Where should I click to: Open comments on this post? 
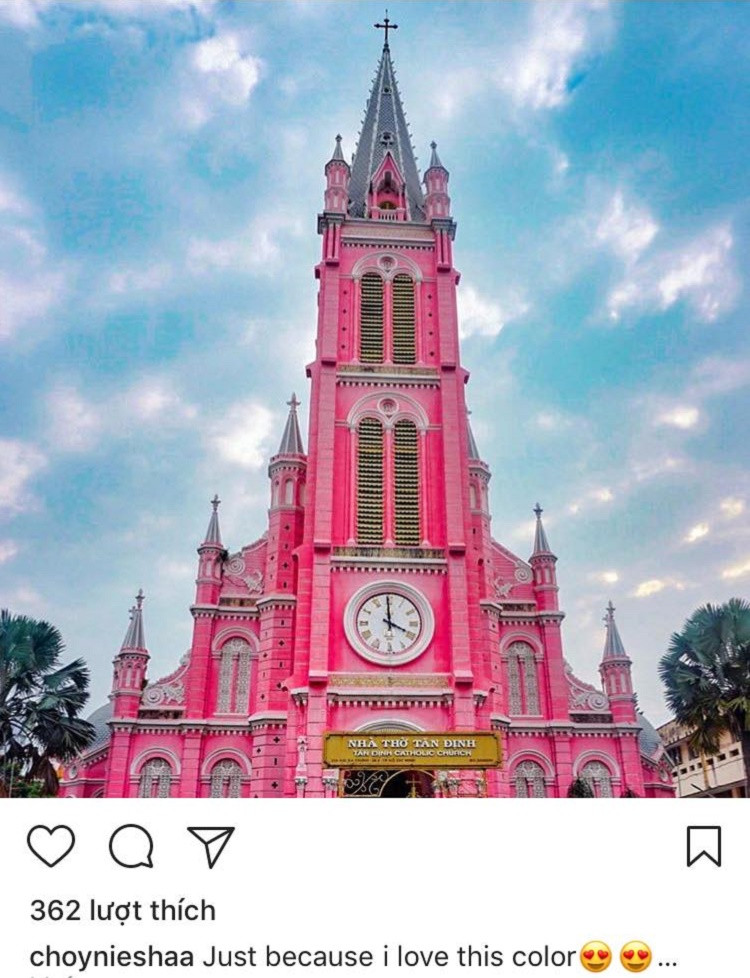tap(131, 846)
